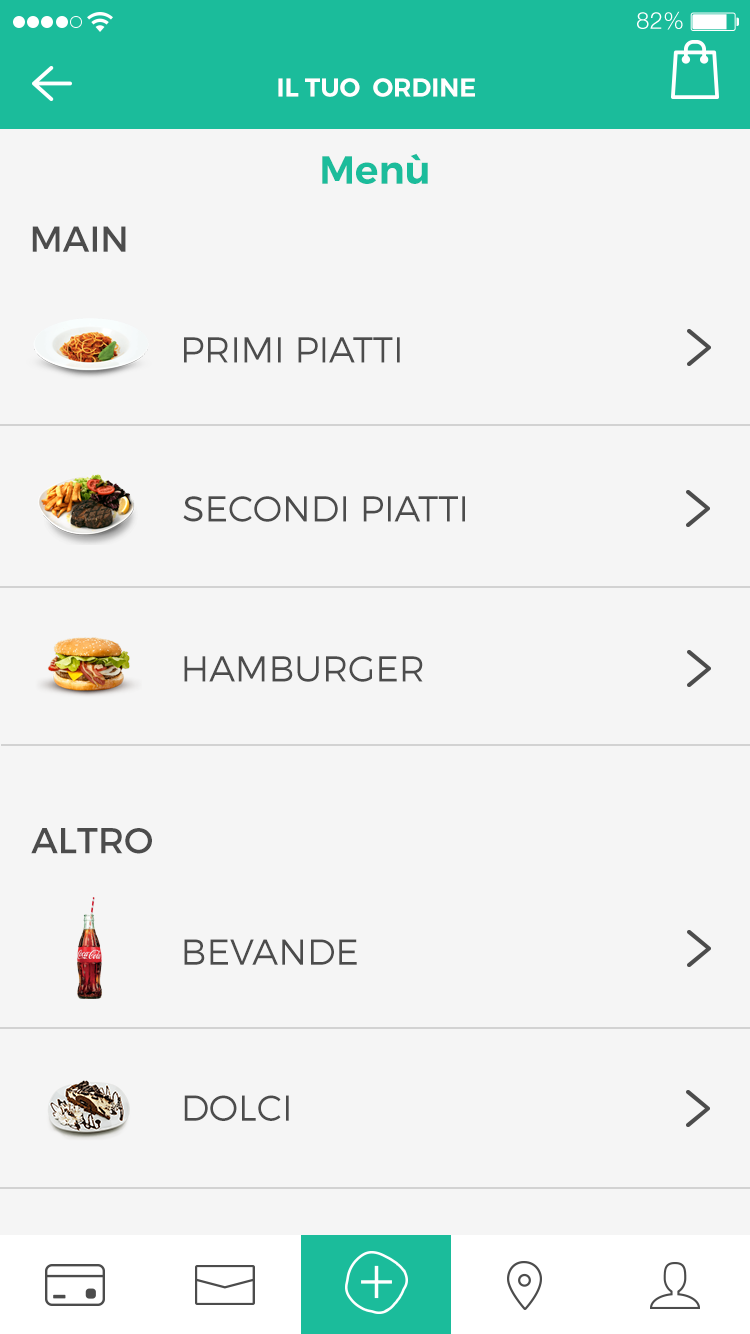
Task: Open the Bevande category
Action: click(375, 951)
